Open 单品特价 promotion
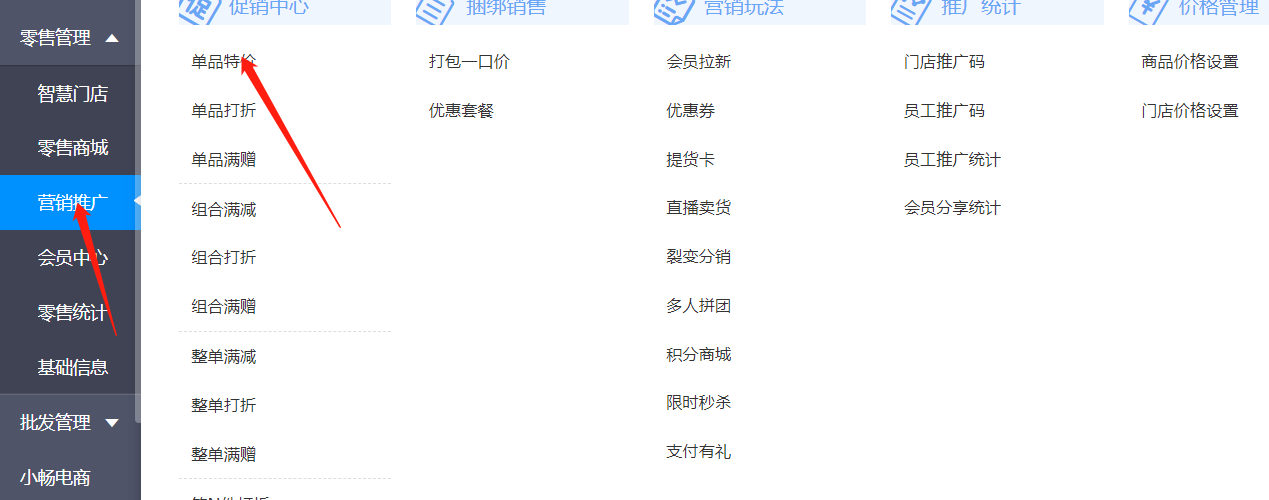 click(x=223, y=62)
